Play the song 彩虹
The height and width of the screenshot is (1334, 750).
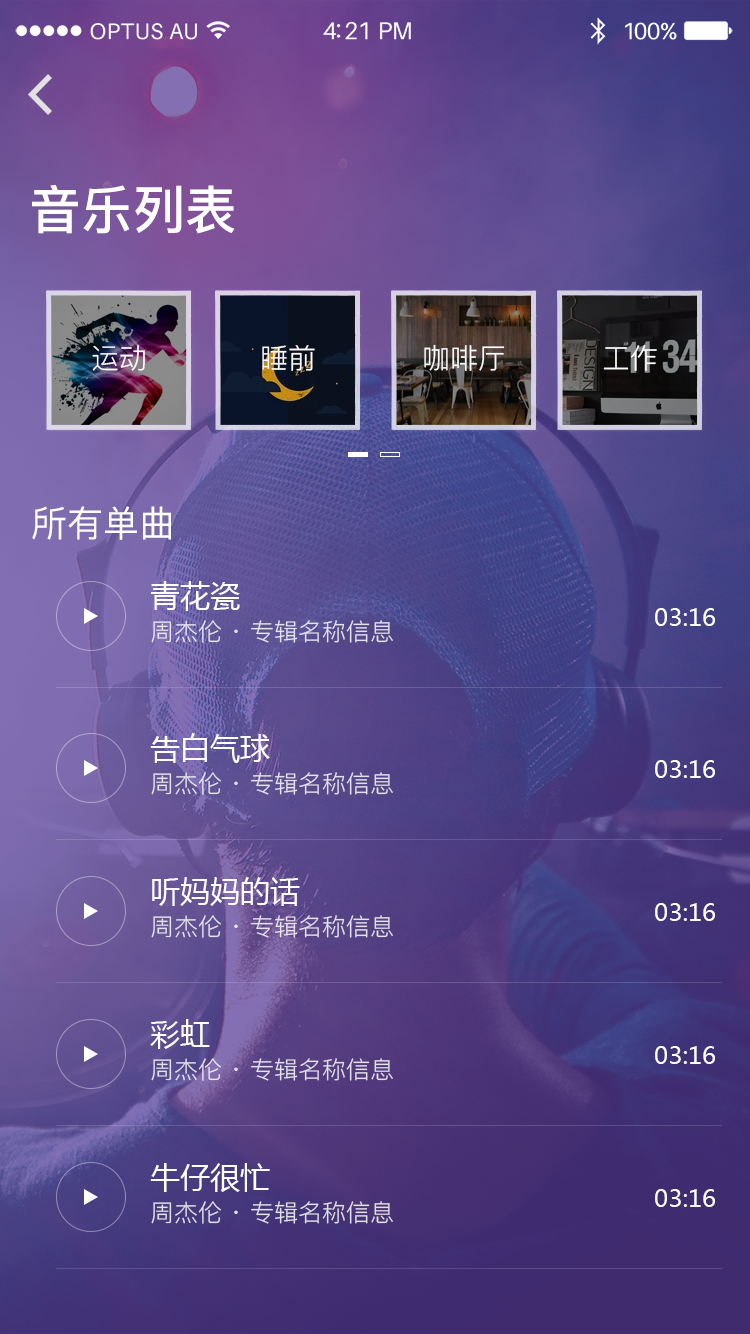click(91, 1054)
